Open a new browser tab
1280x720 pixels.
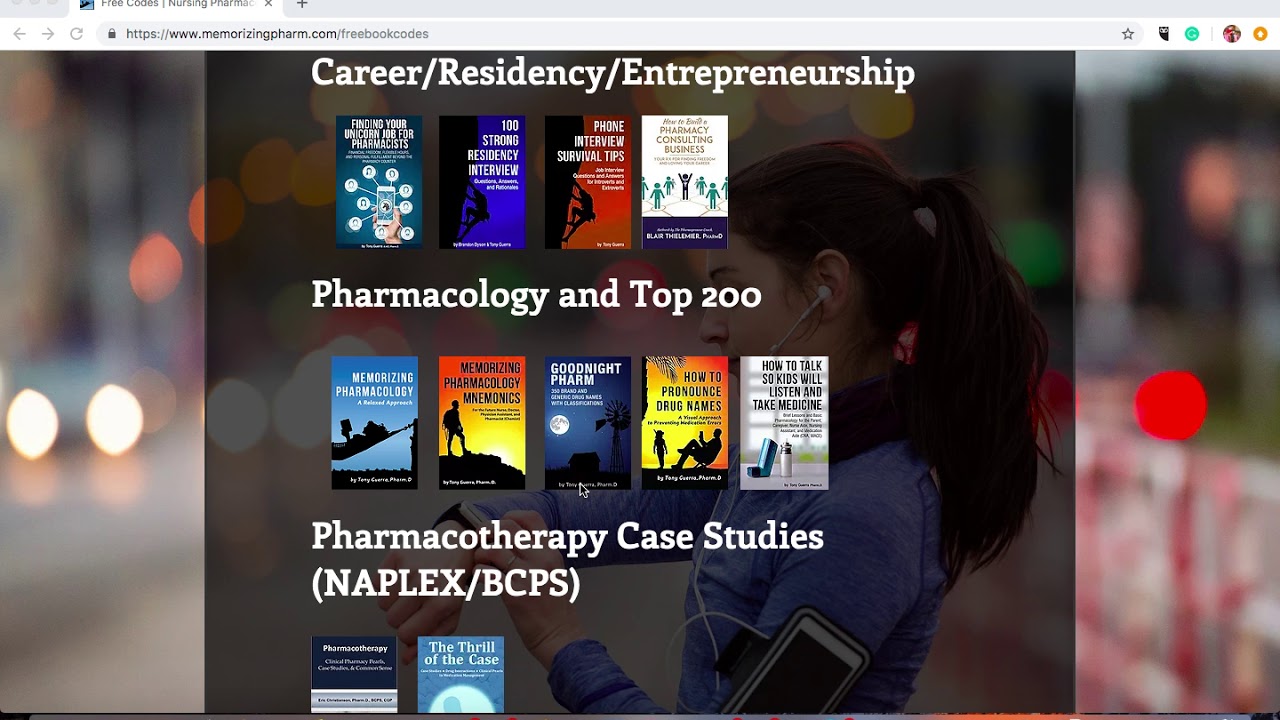point(302,4)
